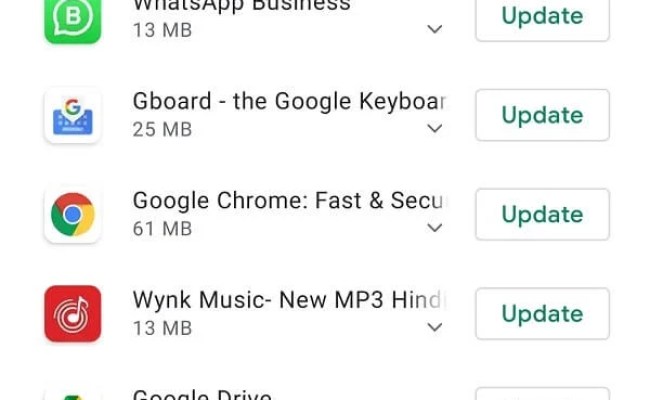The width and height of the screenshot is (650, 400).
Task: Update Wynk Music app
Action: pos(542,313)
